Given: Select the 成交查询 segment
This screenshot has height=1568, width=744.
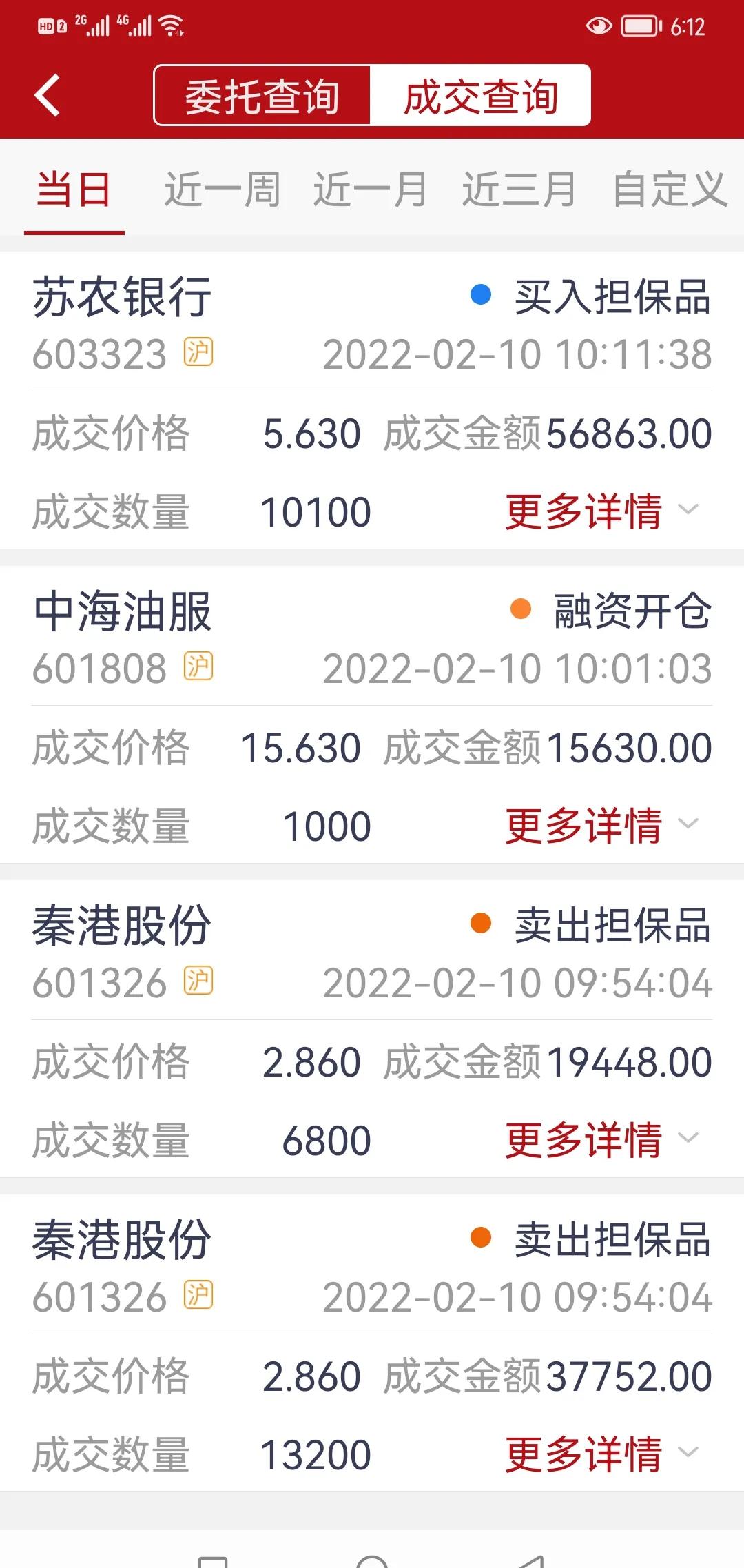Looking at the screenshot, I should 480,96.
